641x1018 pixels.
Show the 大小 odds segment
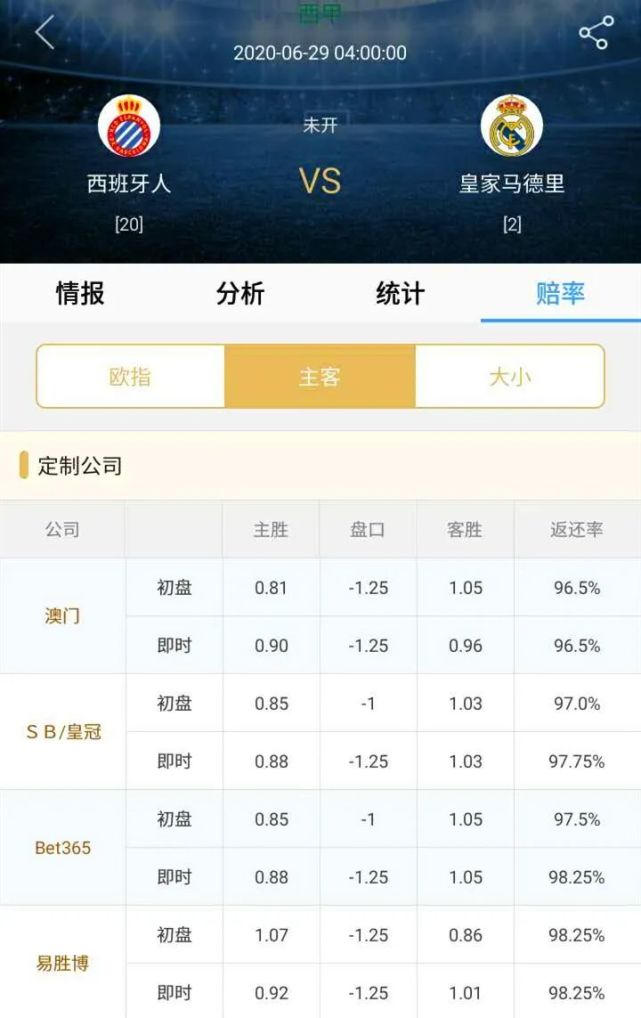[x=510, y=376]
